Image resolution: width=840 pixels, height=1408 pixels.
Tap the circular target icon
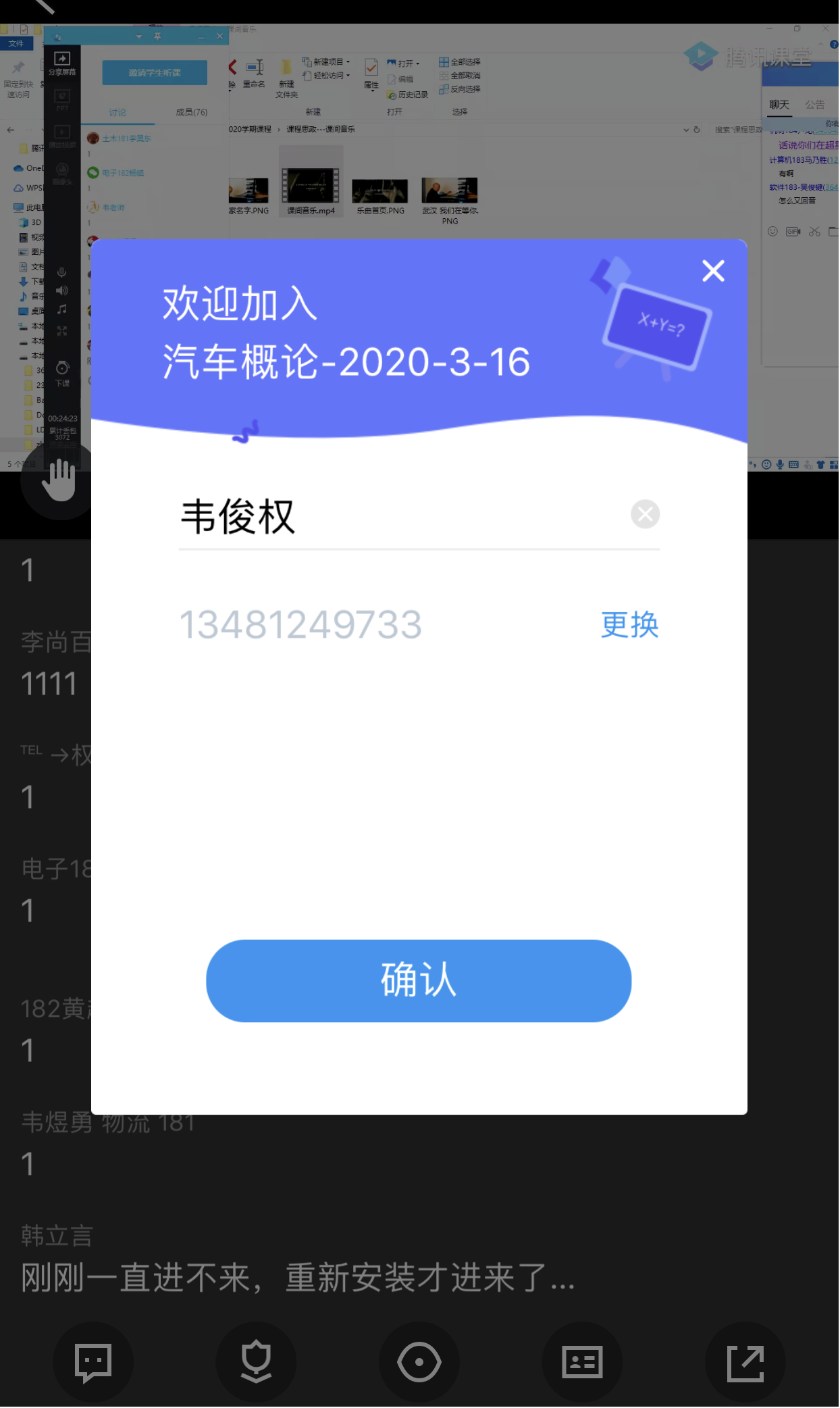click(x=419, y=1362)
